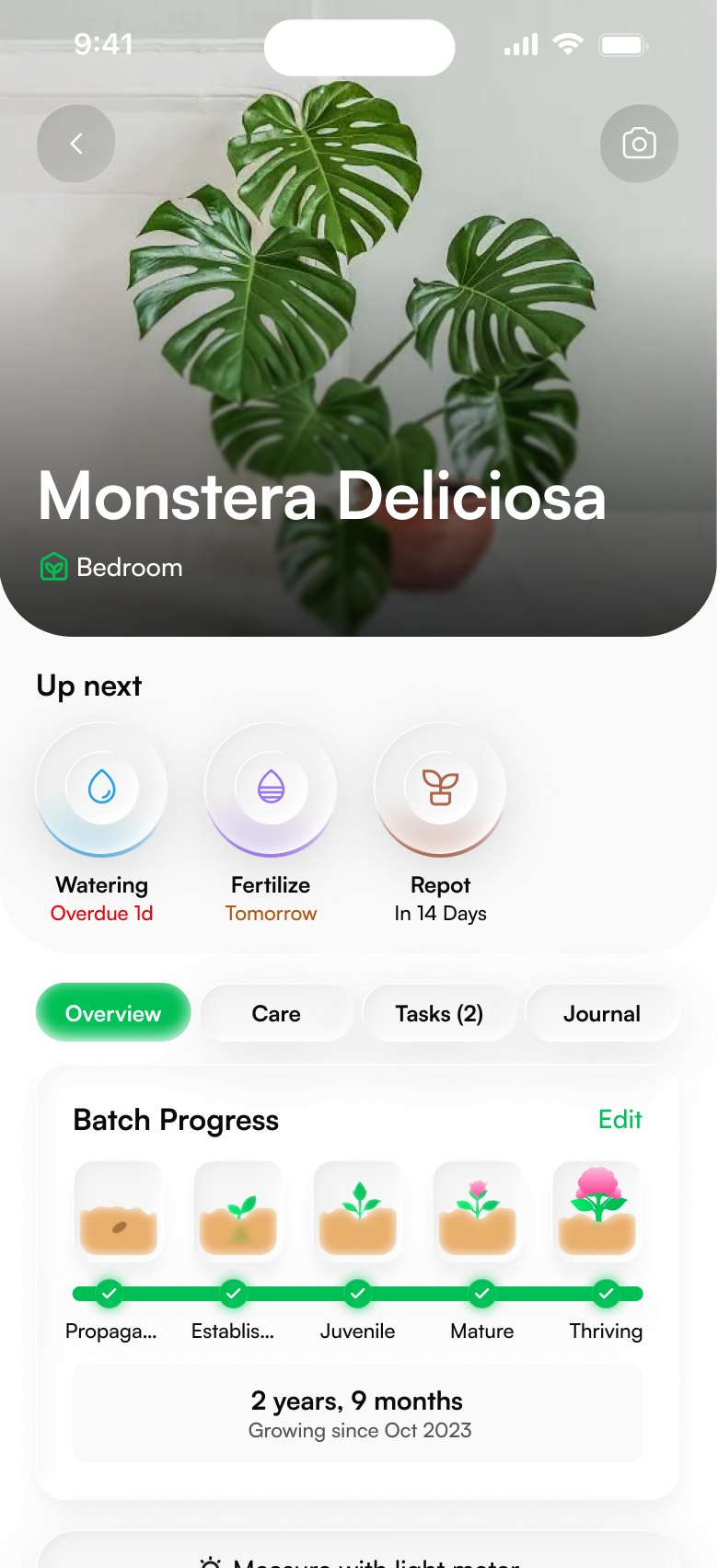Select the Juvenile growth stage

(357, 1251)
